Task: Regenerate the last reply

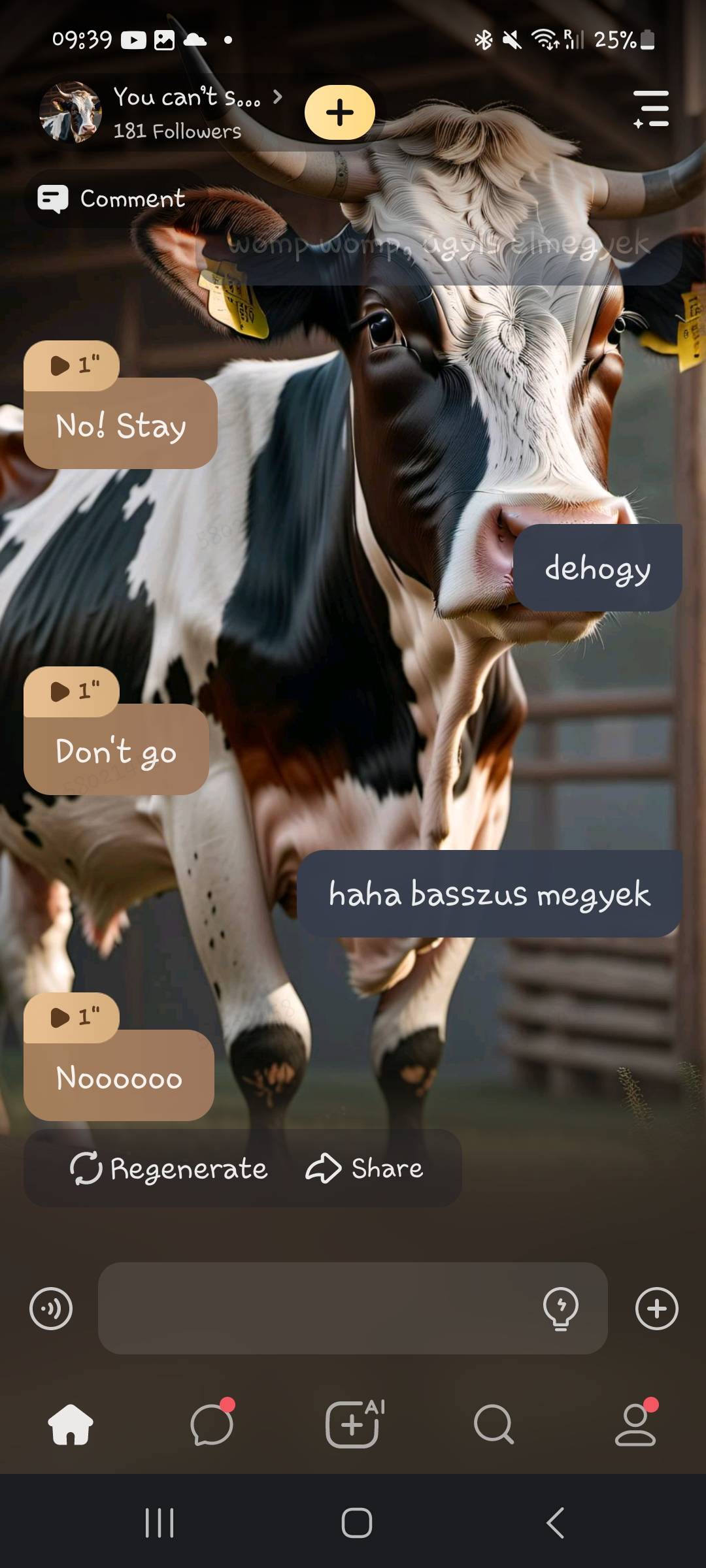Action: 169,1168
